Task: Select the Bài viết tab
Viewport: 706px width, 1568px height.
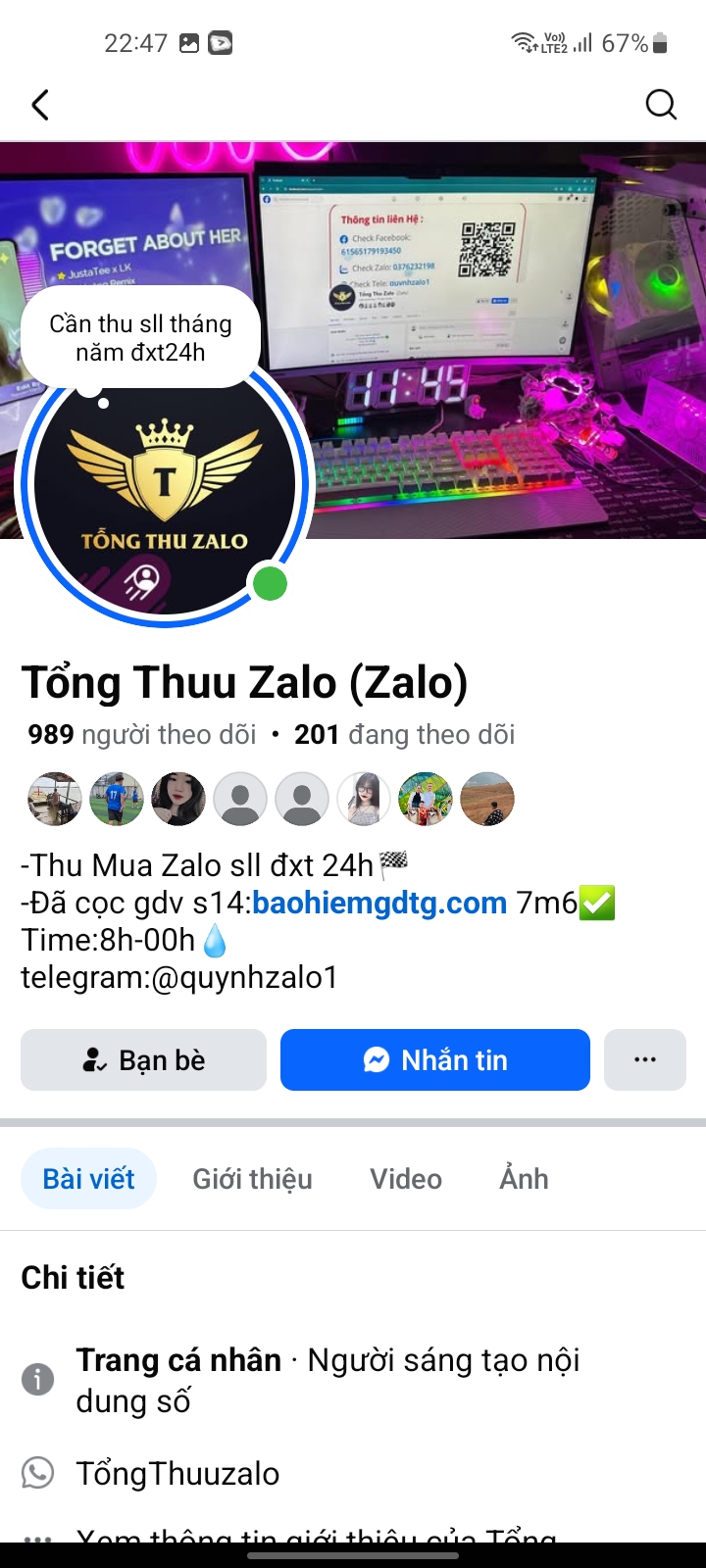Action: click(x=88, y=1178)
